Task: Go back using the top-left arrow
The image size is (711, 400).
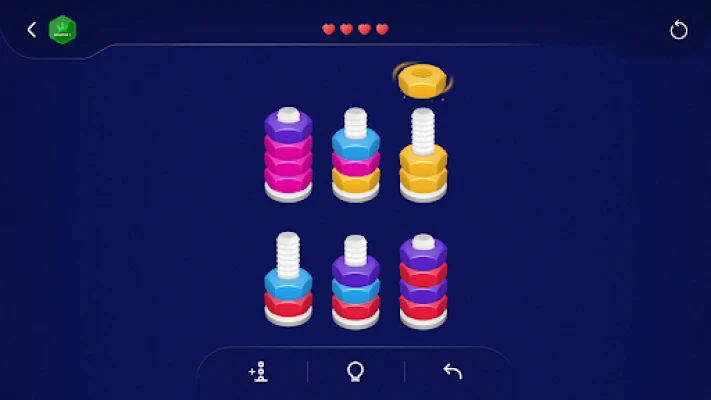Action: [31, 30]
